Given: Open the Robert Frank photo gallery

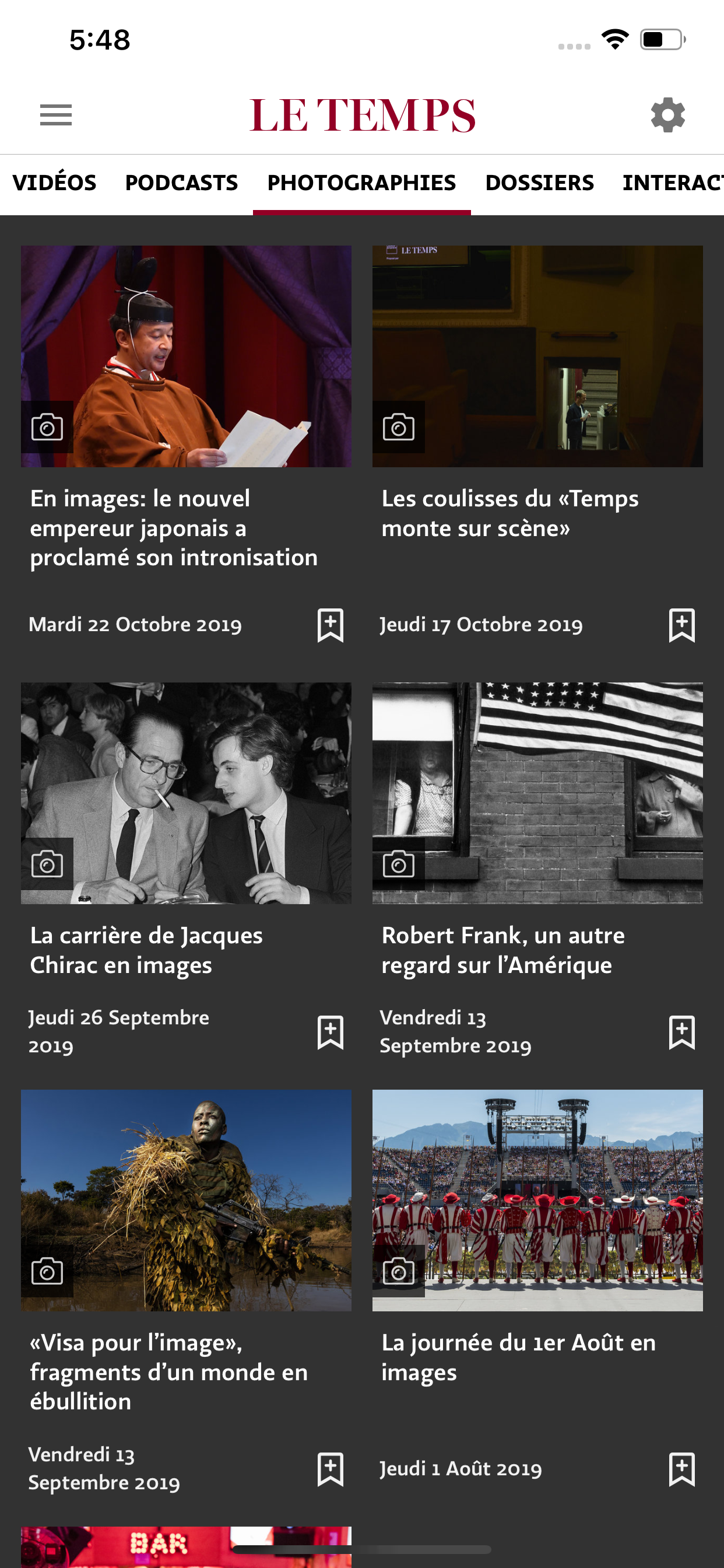Looking at the screenshot, I should click(x=537, y=793).
